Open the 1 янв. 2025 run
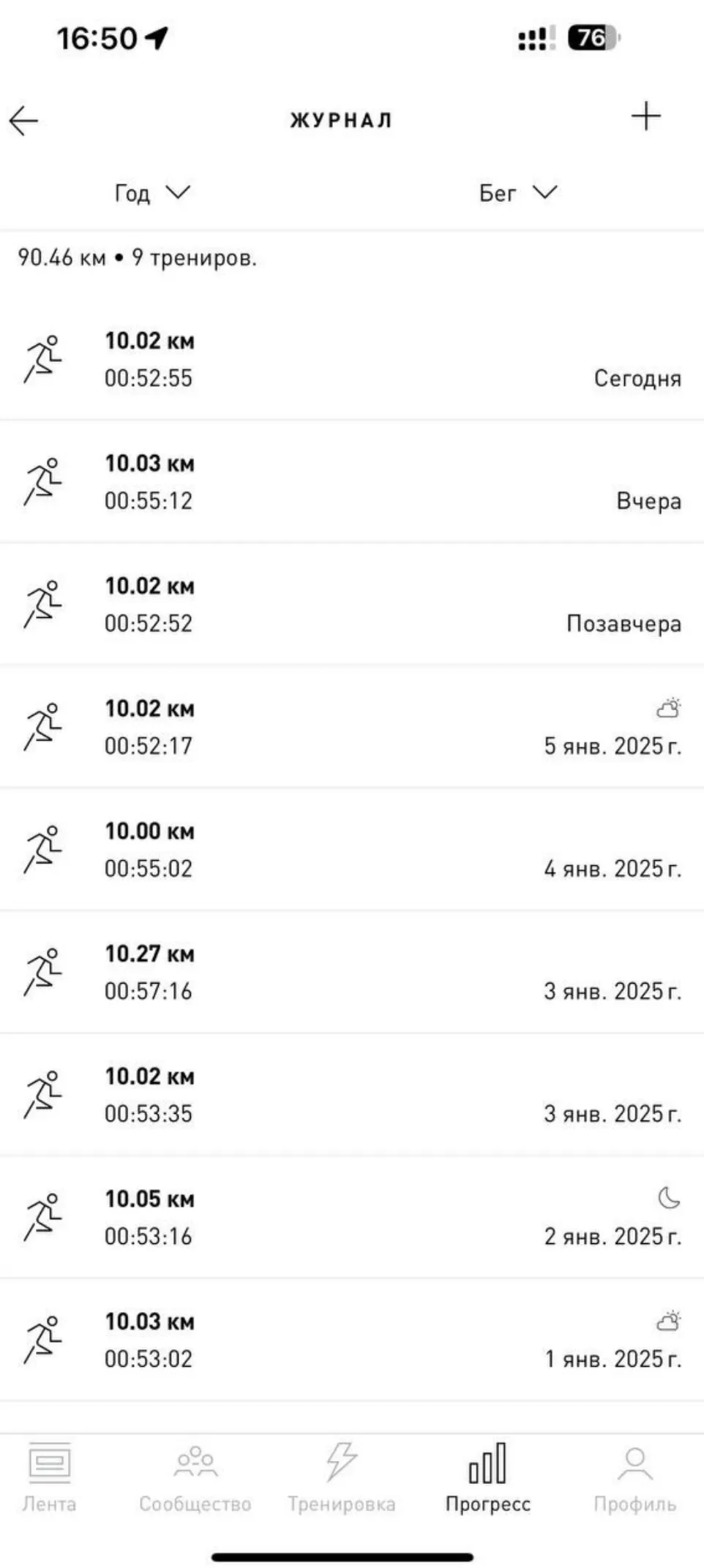The width and height of the screenshot is (704, 1568). point(352,1340)
